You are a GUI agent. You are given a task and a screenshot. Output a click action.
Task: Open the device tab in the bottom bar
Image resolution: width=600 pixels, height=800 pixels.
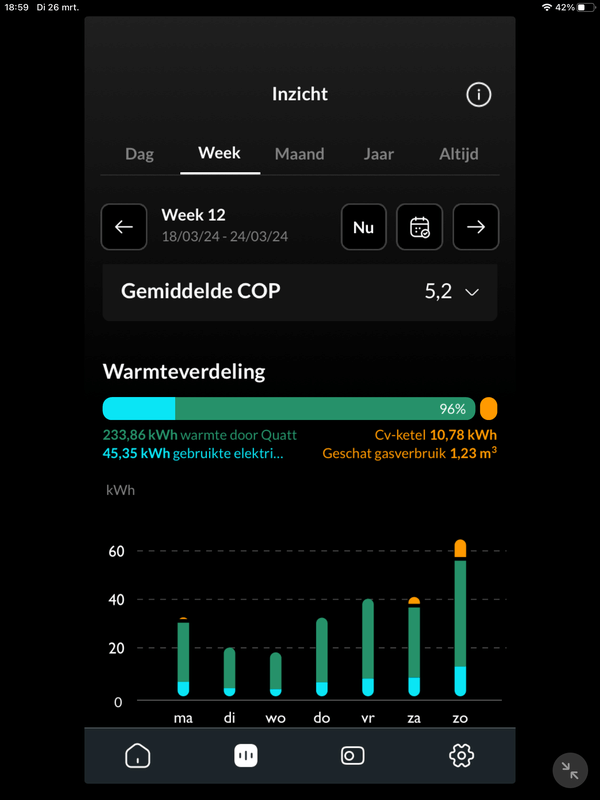point(353,756)
